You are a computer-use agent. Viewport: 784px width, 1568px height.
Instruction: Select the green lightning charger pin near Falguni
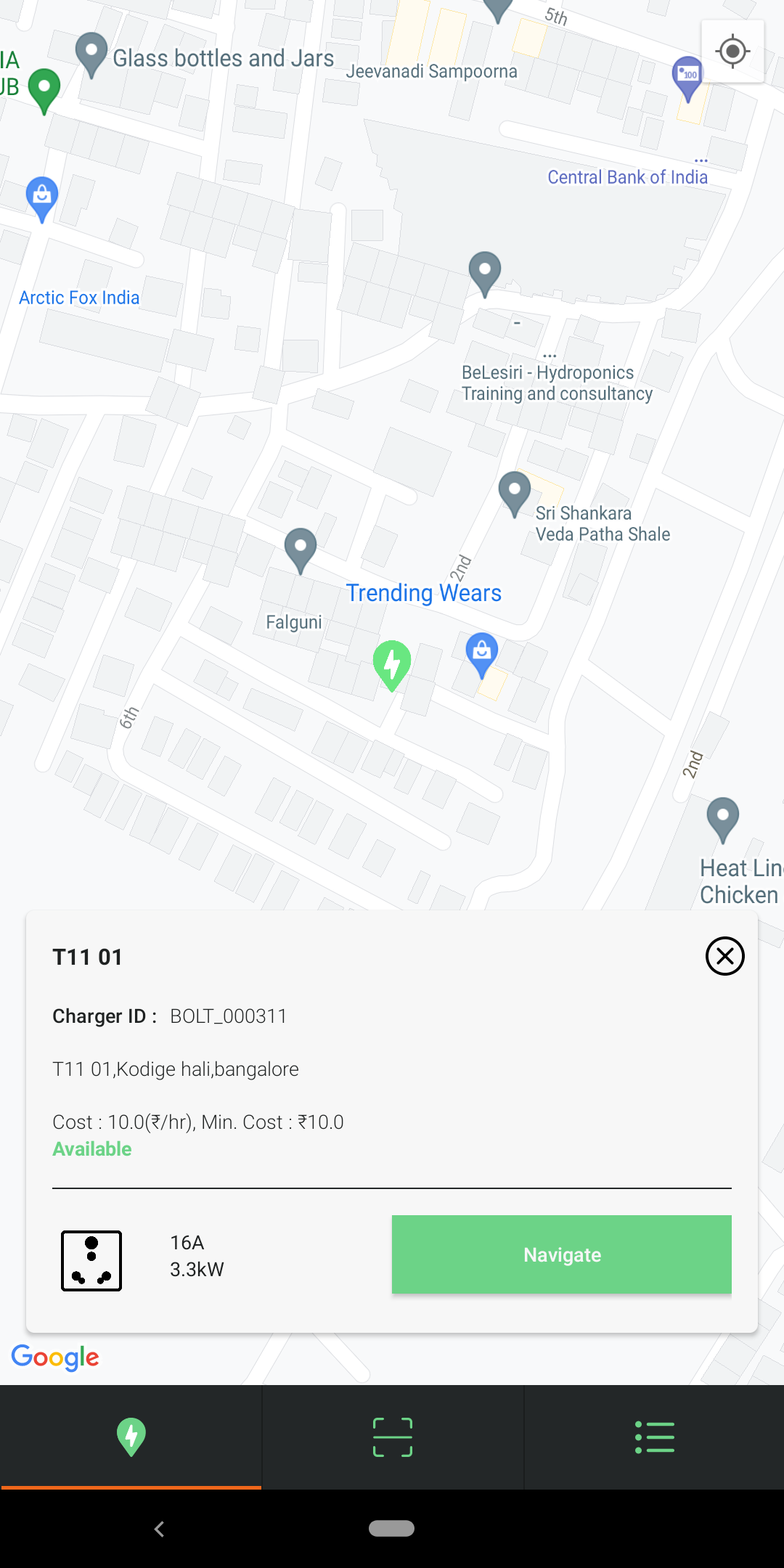coord(392,662)
